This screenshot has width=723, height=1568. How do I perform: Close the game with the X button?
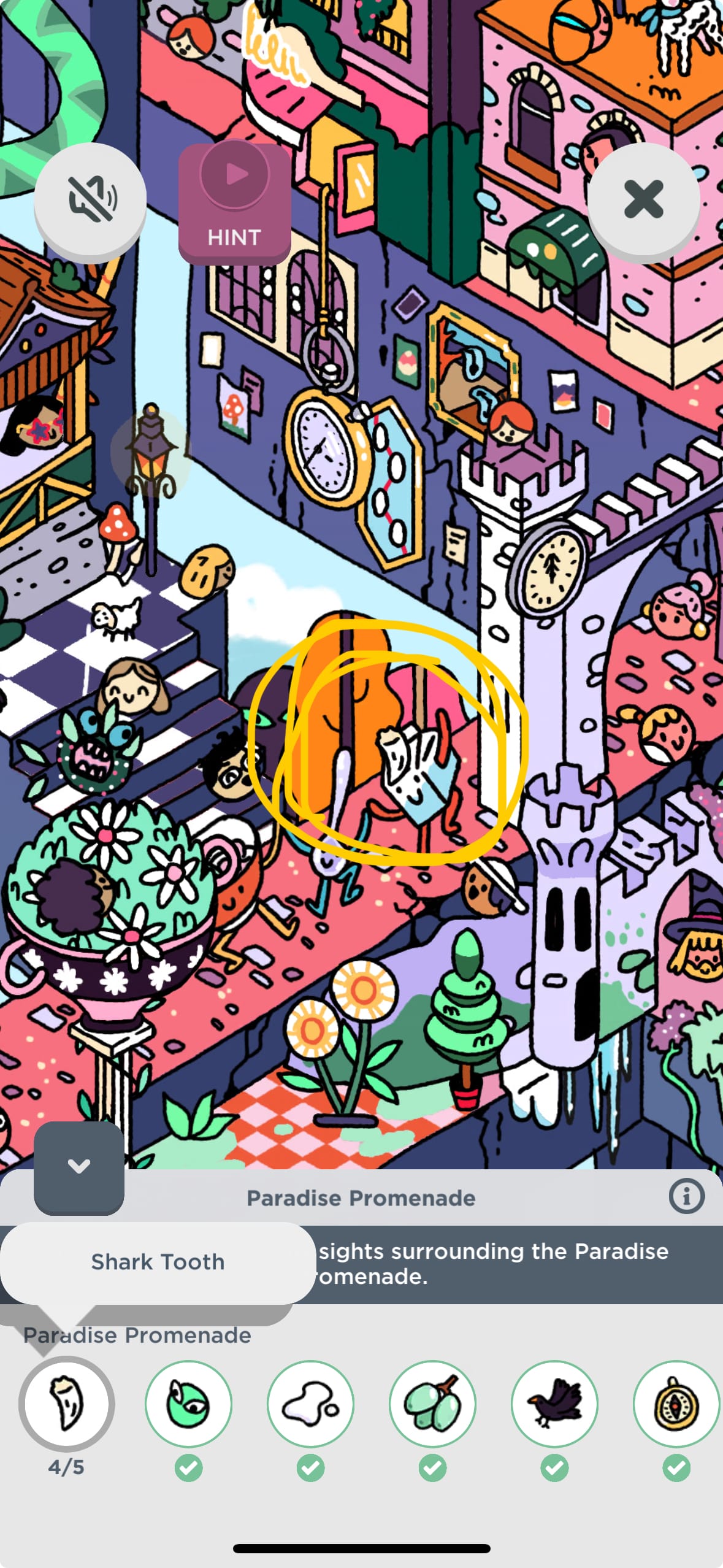[643, 199]
